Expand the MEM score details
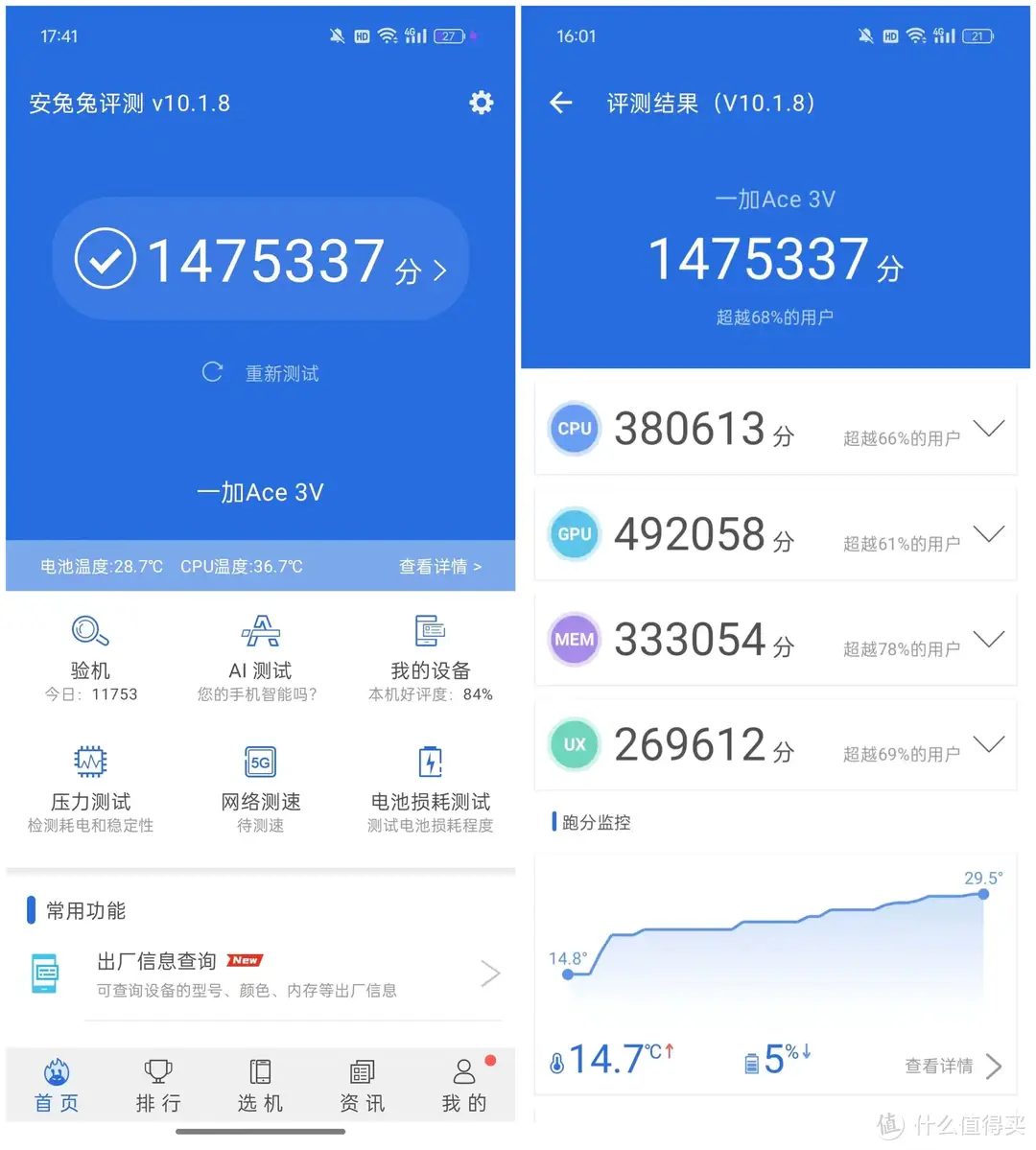This screenshot has width=1036, height=1150. 989,640
